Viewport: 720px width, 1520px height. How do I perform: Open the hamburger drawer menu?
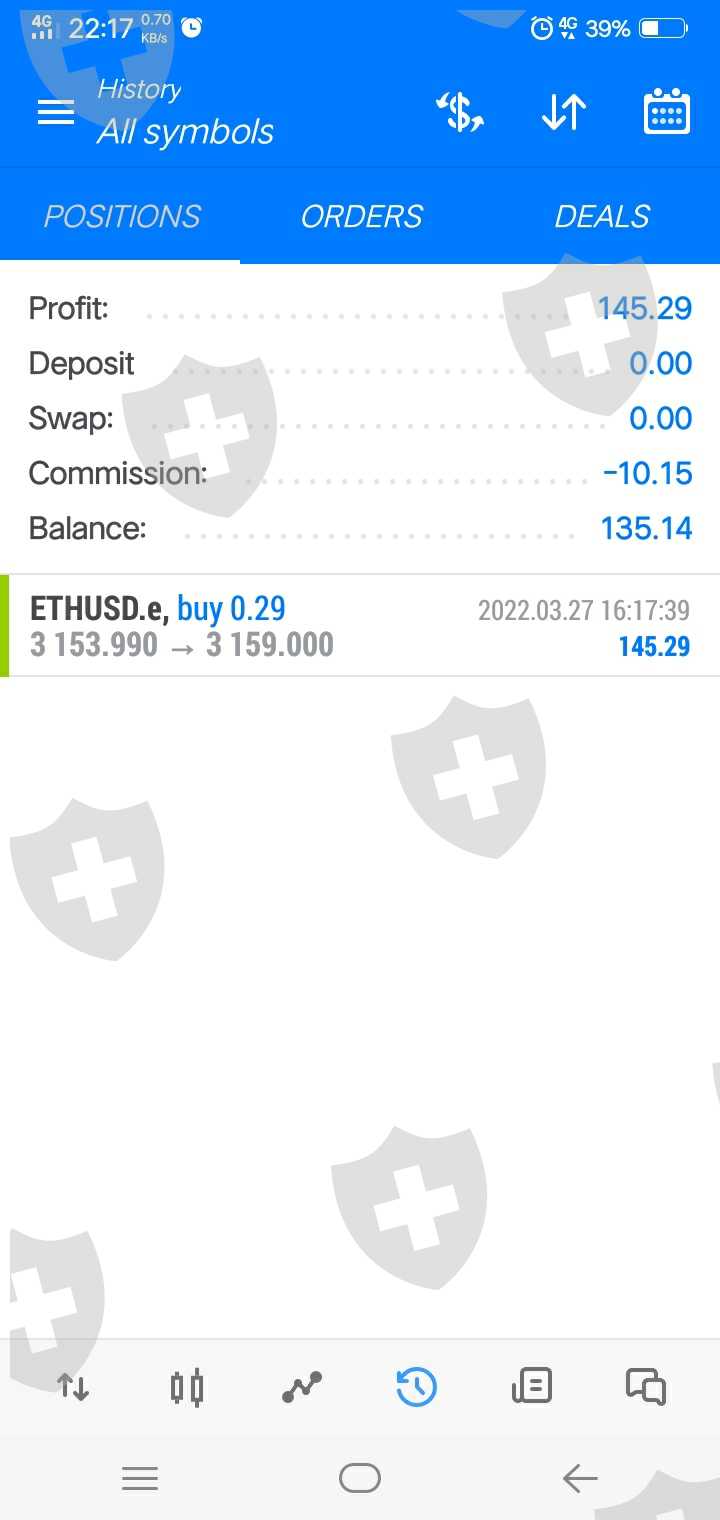coord(56,112)
